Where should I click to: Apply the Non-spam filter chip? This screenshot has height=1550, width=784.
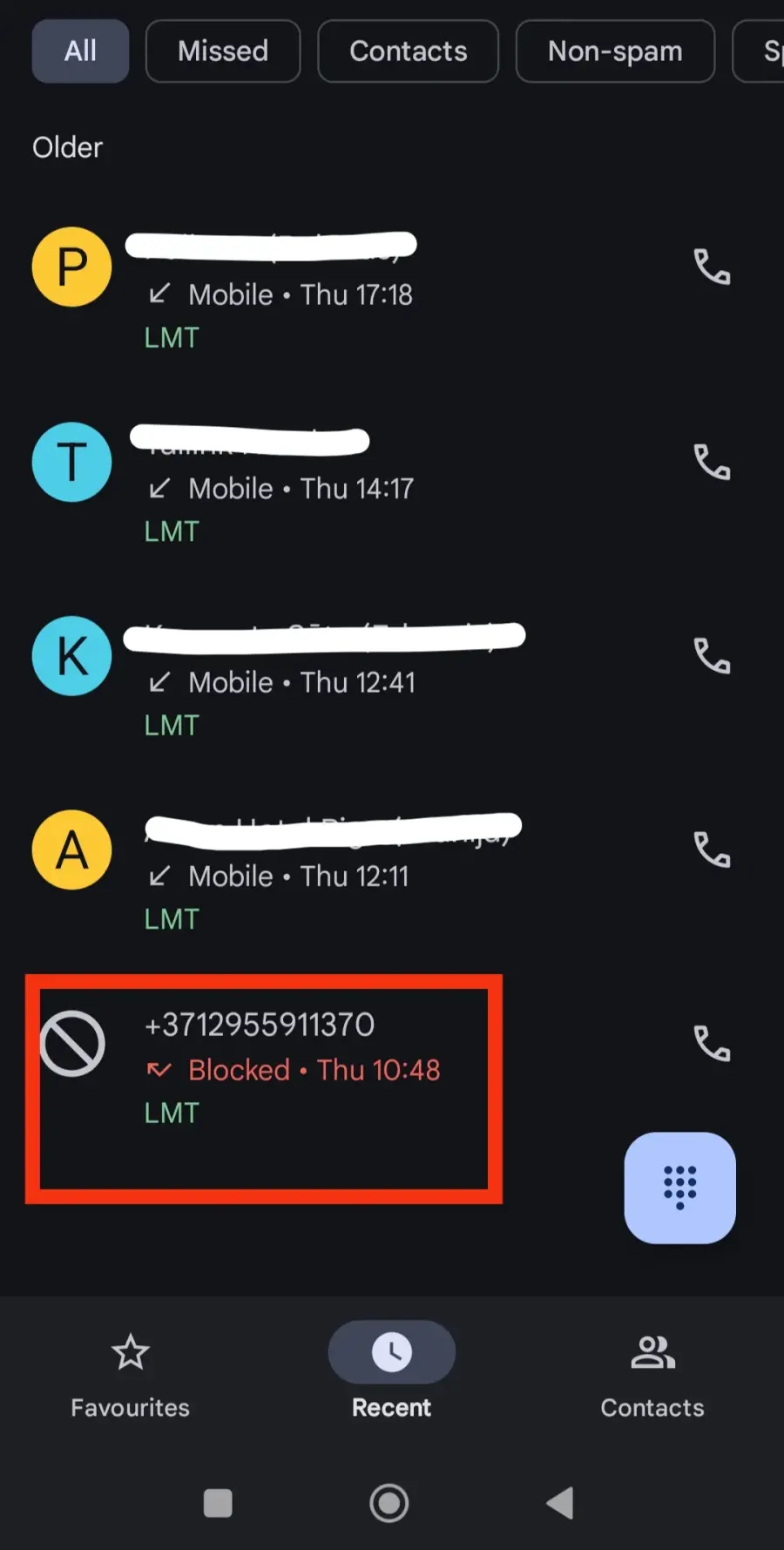tap(615, 51)
